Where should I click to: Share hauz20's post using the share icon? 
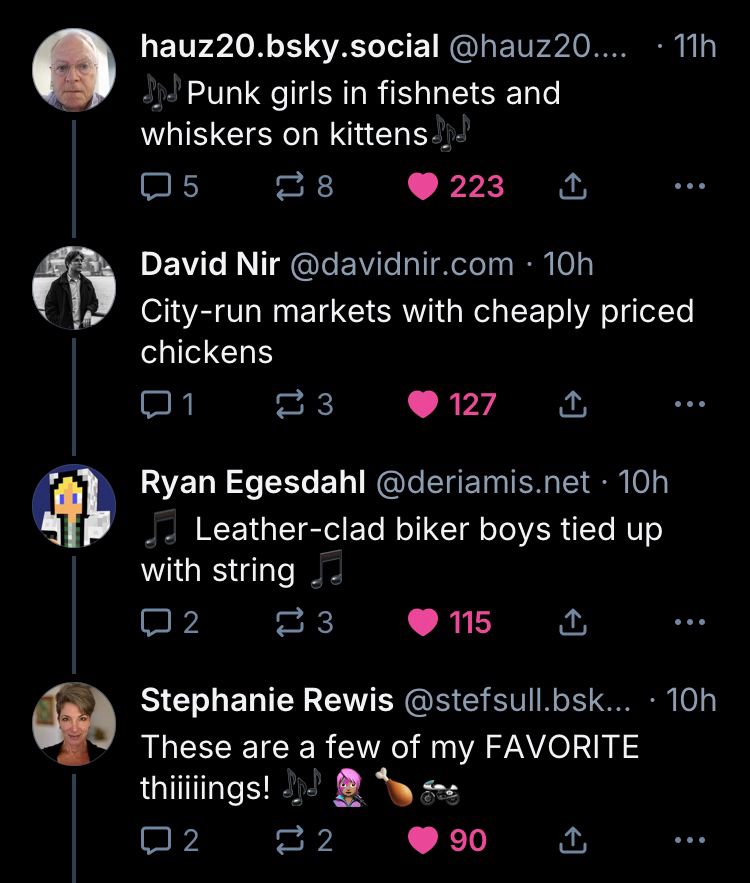572,186
